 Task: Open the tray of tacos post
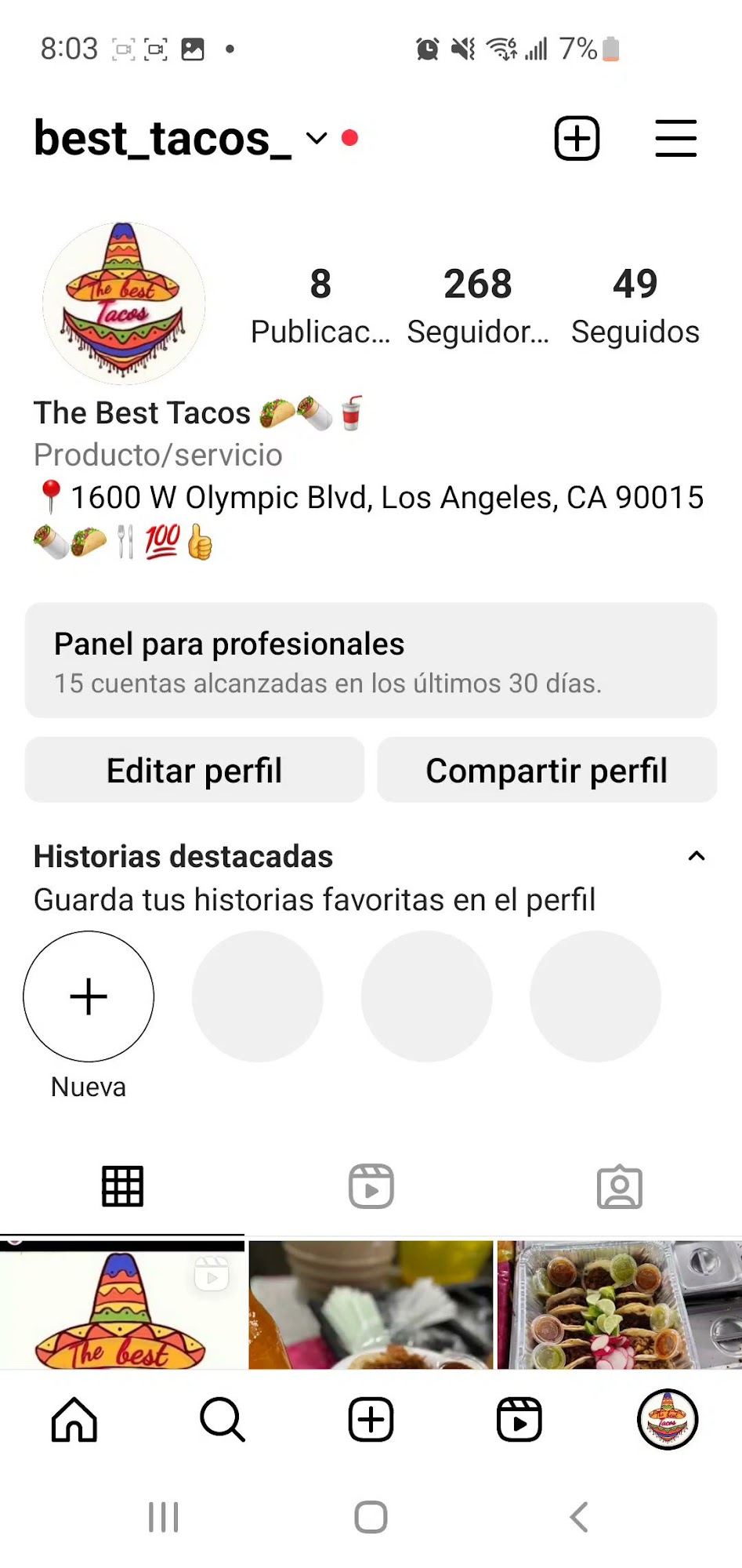coord(619,1305)
